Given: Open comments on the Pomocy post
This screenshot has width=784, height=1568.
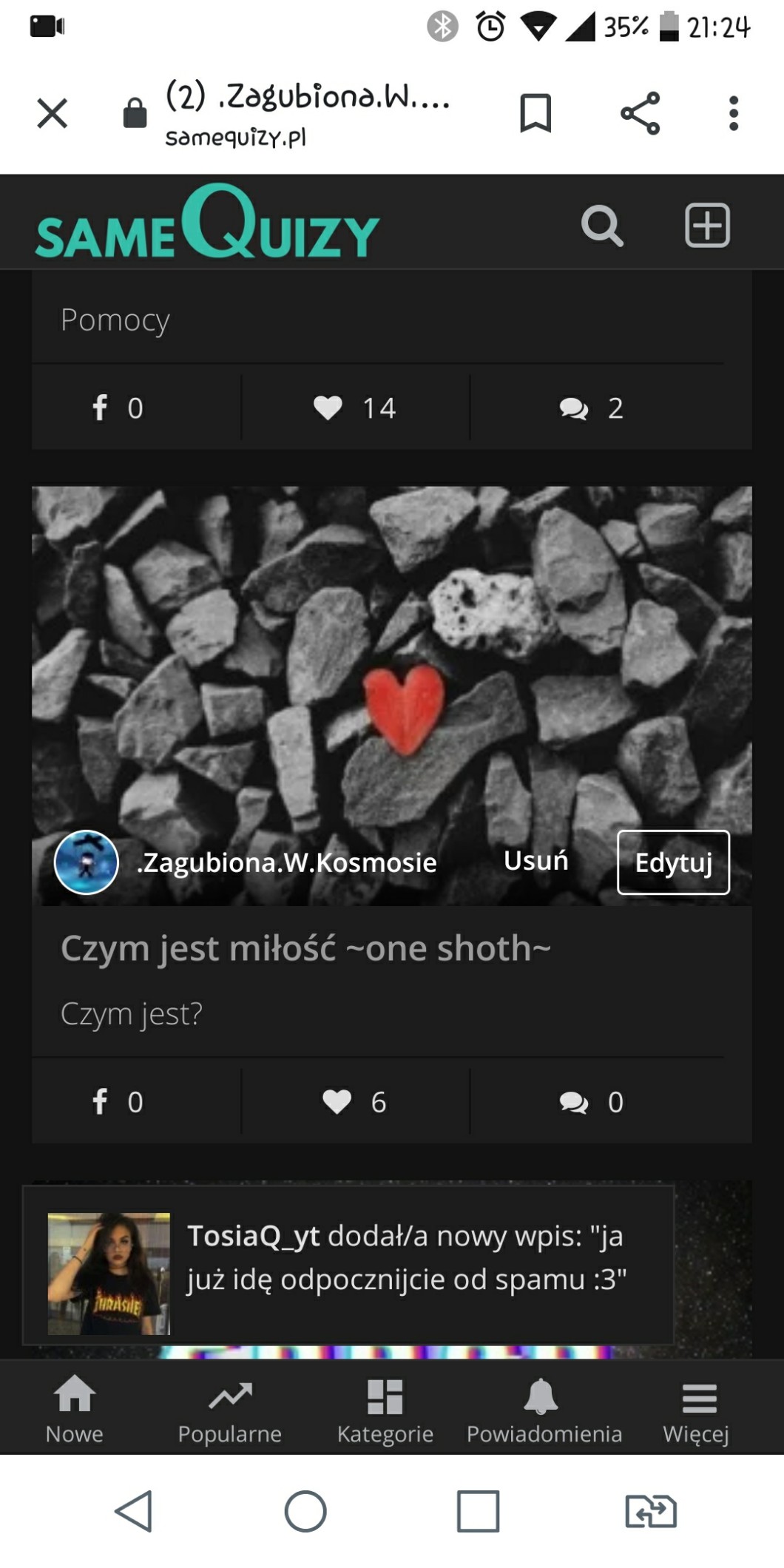Looking at the screenshot, I should (592, 408).
